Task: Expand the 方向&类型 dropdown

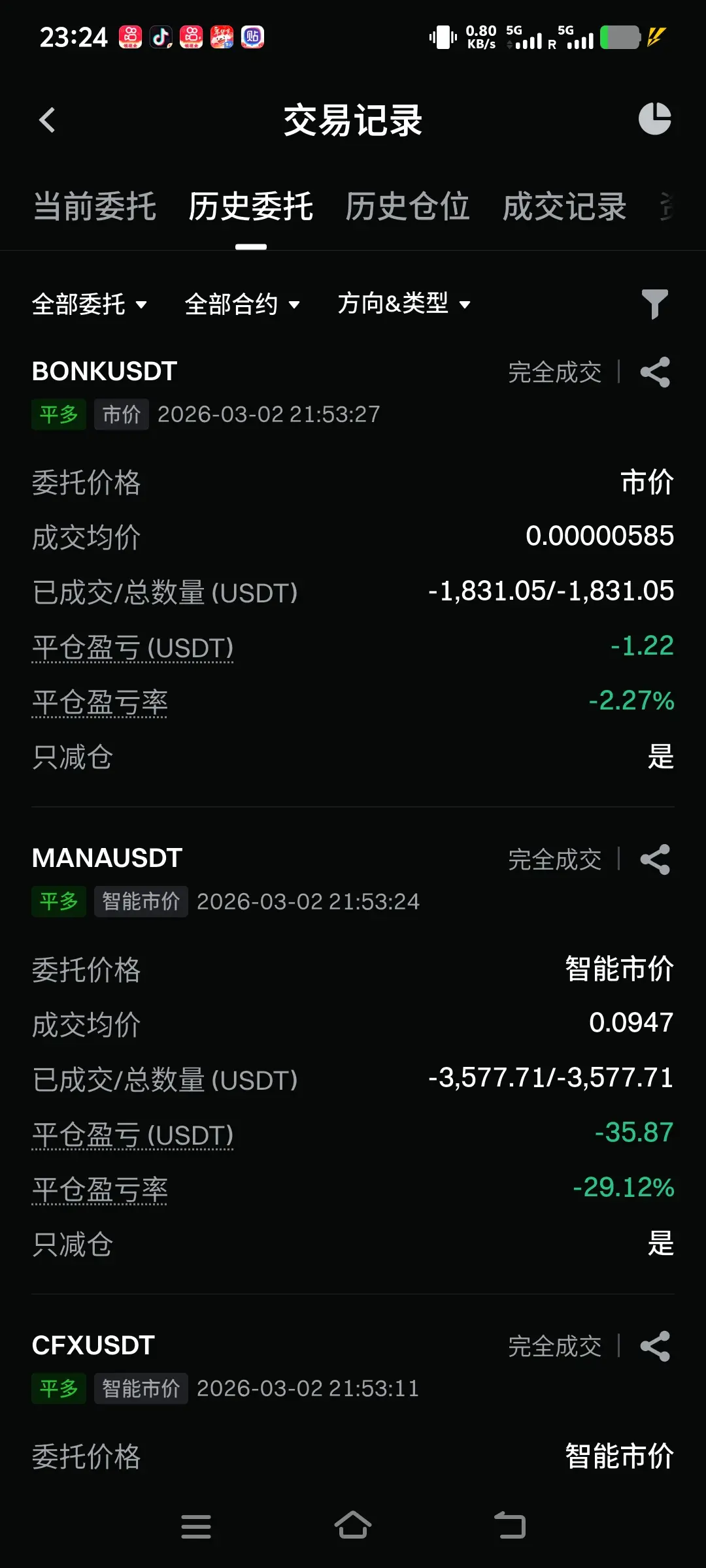Action: pos(404,304)
